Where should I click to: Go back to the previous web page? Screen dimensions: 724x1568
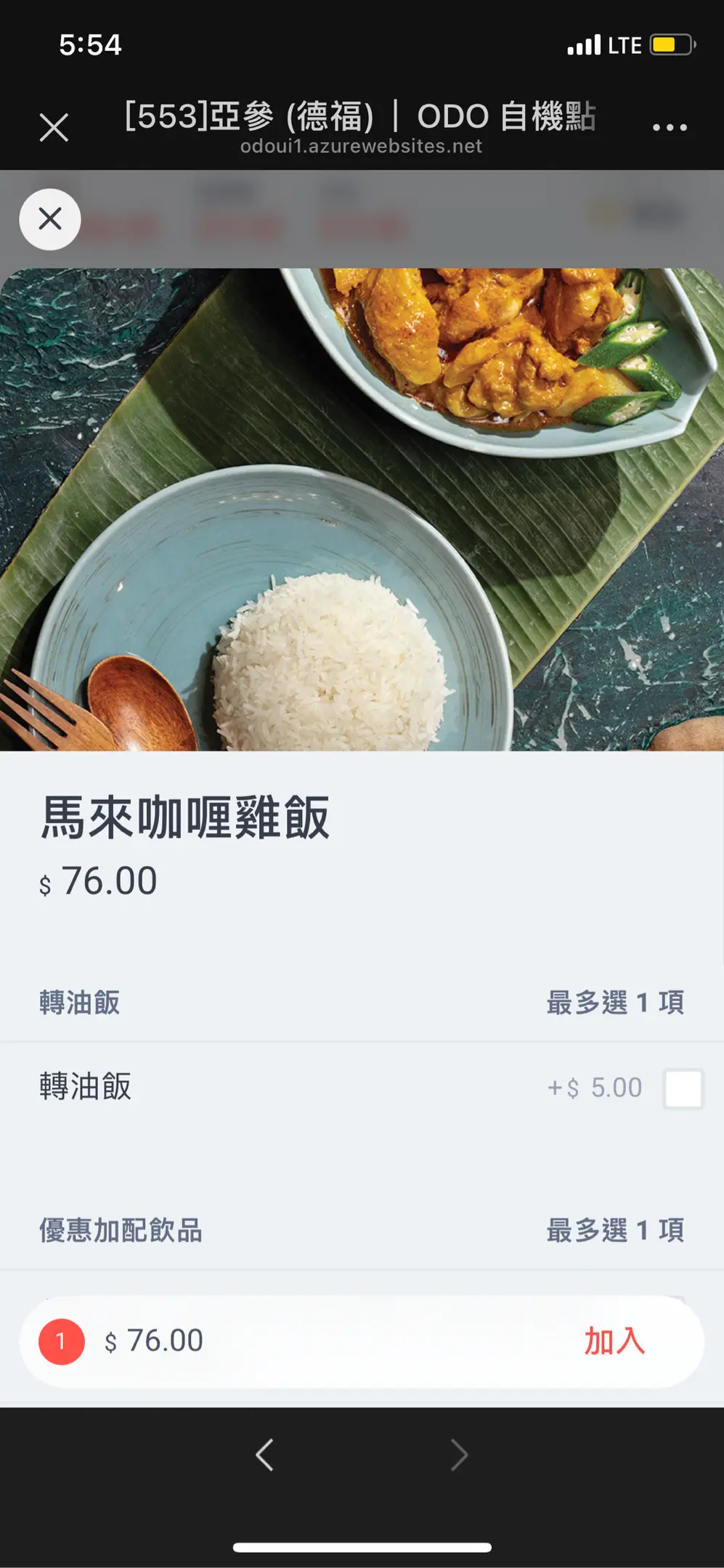[265, 1455]
